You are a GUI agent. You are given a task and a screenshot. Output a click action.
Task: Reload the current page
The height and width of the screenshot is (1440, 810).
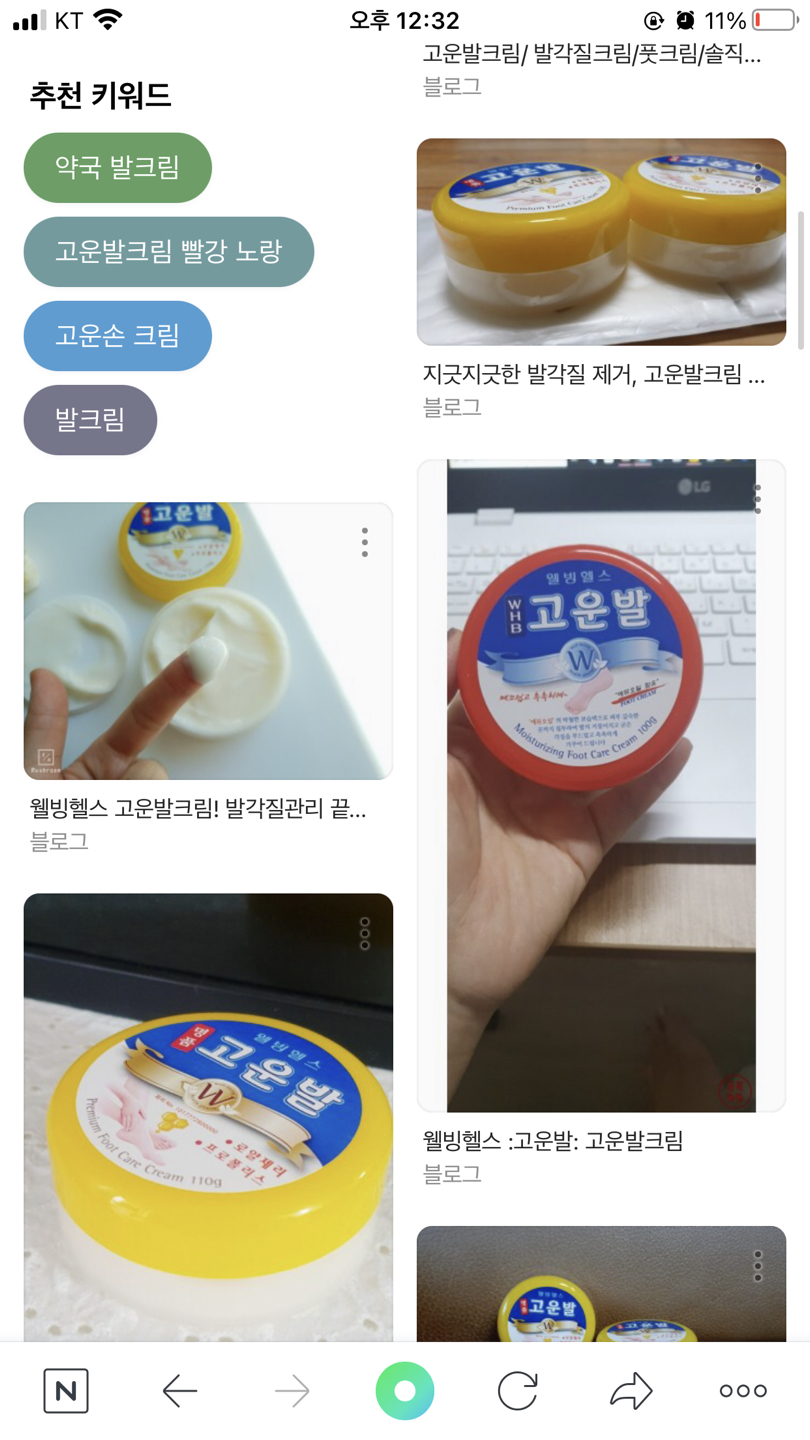tap(517, 1390)
